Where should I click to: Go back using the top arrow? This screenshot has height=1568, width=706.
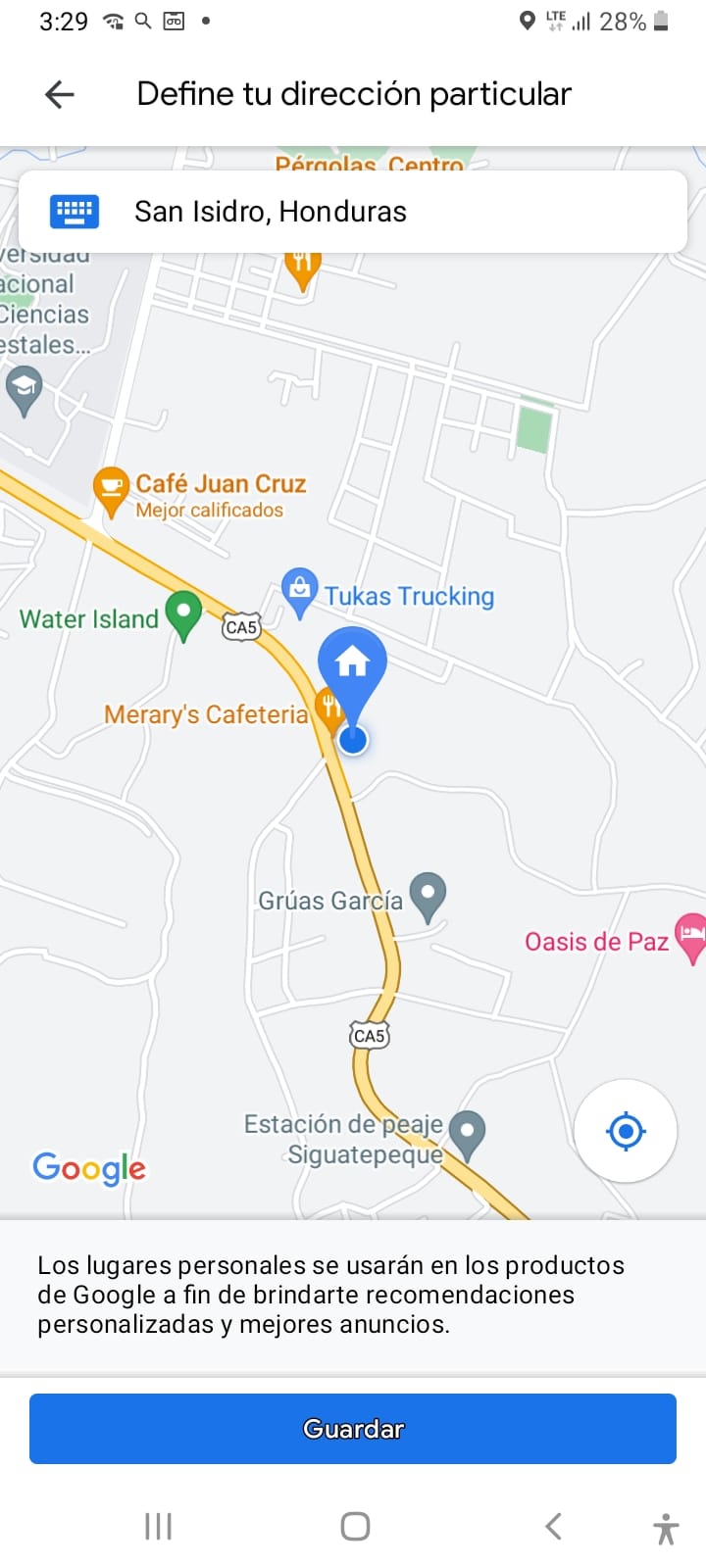pyautogui.click(x=60, y=94)
